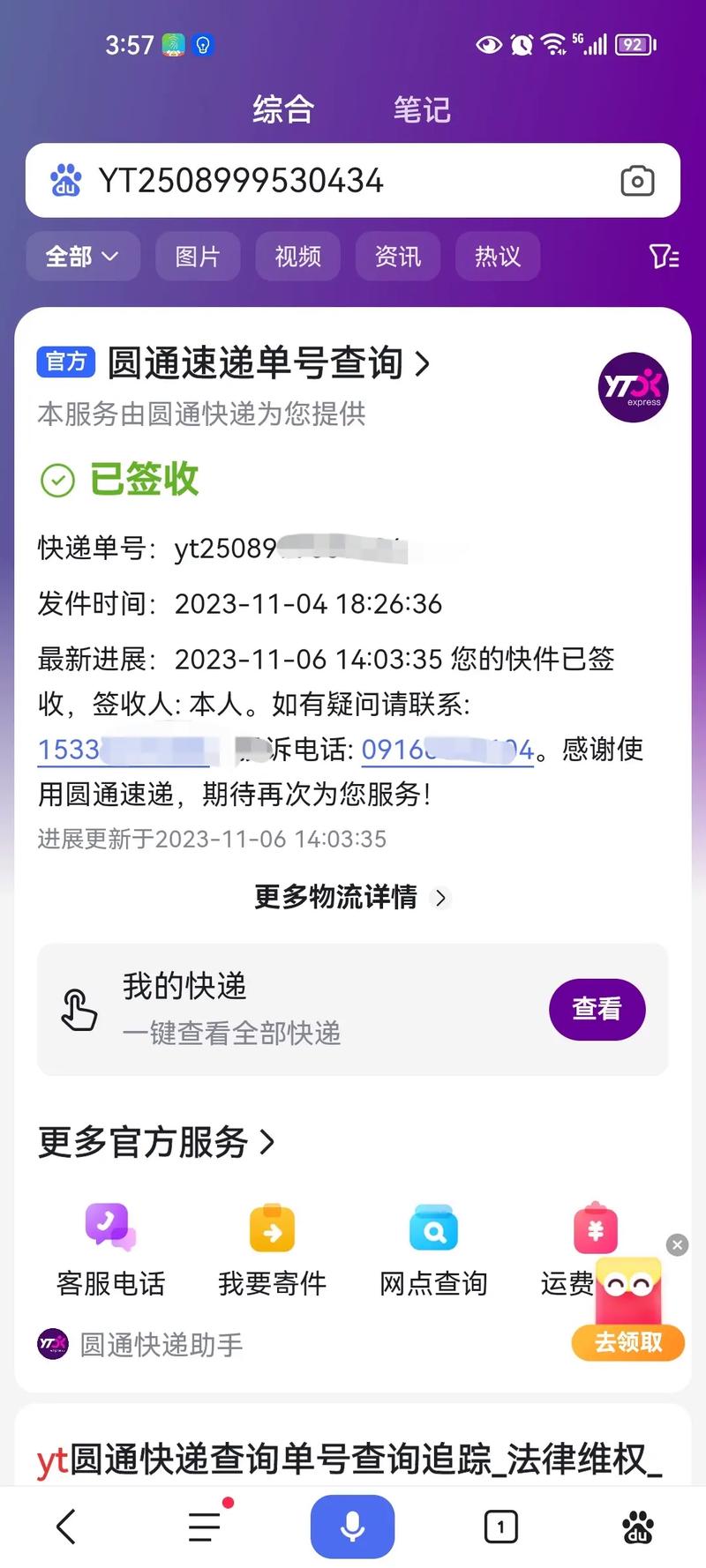
Task: Open 更多物流详情 logistics details
Action: [x=352, y=899]
